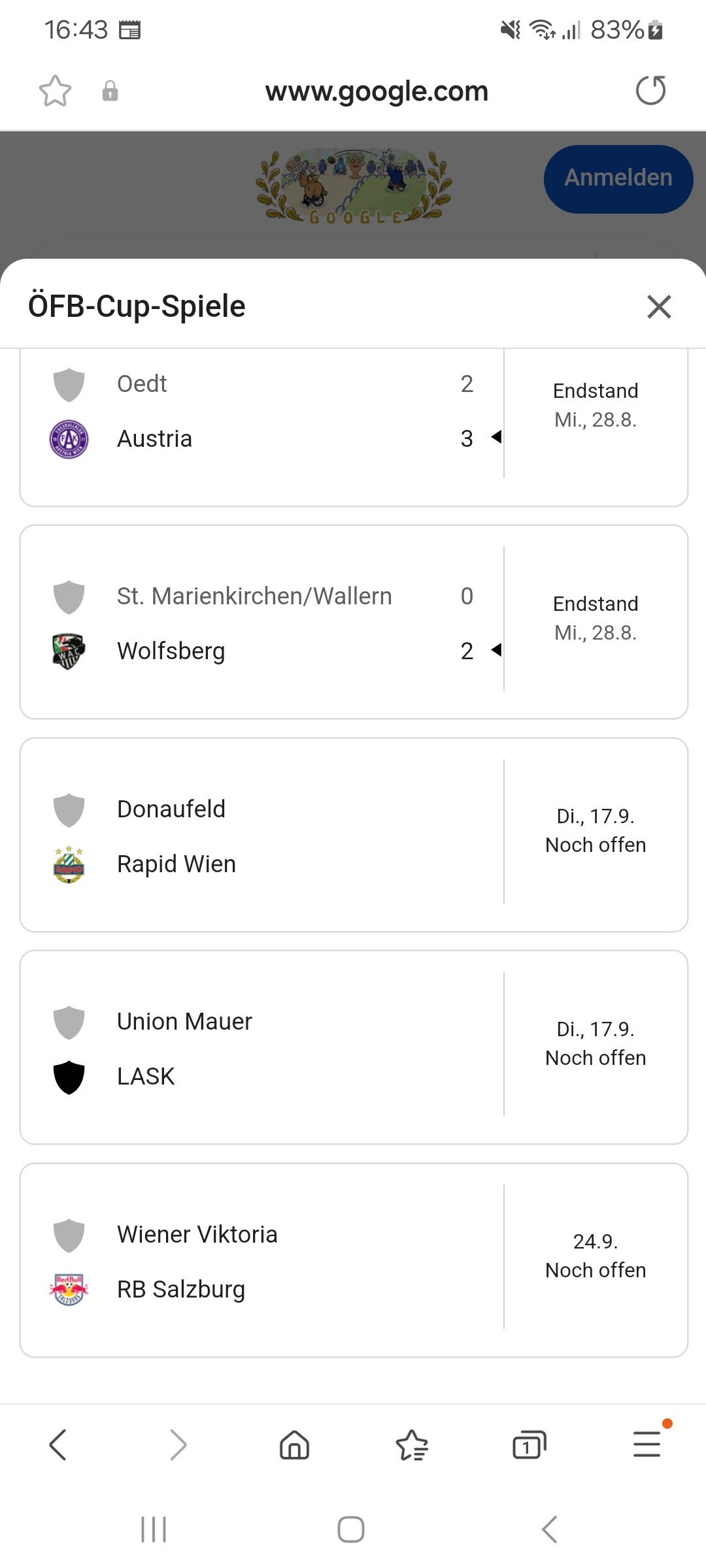Image resolution: width=706 pixels, height=1568 pixels.
Task: Open the Wiener Viktoria vs RB Salzburg match
Action: [x=354, y=1260]
